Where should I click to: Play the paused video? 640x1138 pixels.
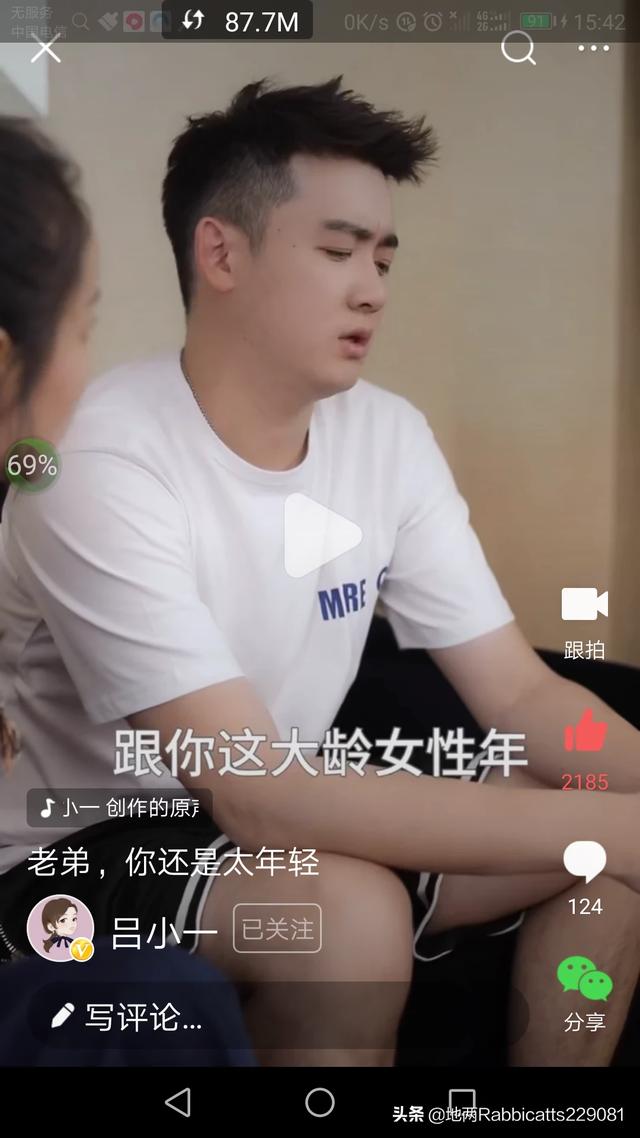coord(320,535)
